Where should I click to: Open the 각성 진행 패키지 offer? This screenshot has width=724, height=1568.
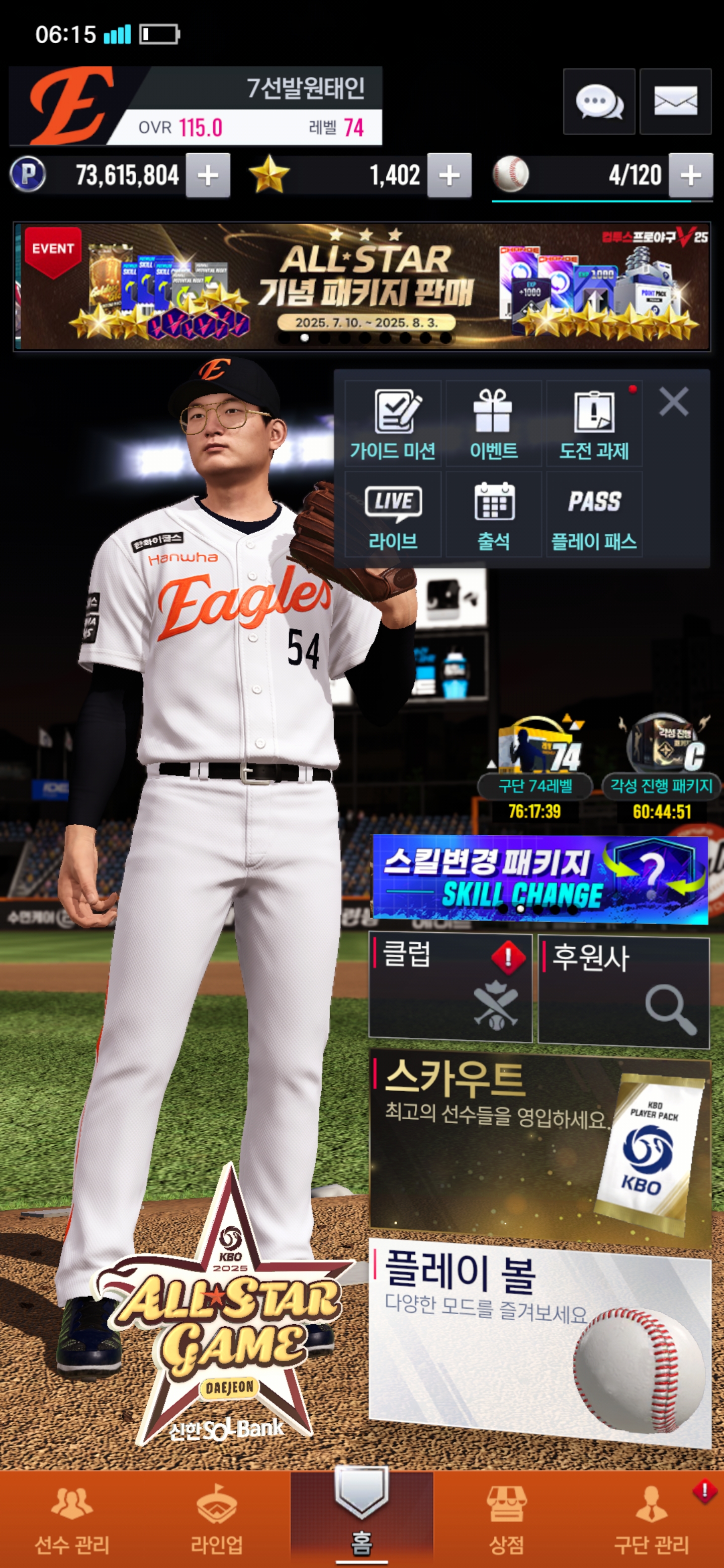click(662, 767)
